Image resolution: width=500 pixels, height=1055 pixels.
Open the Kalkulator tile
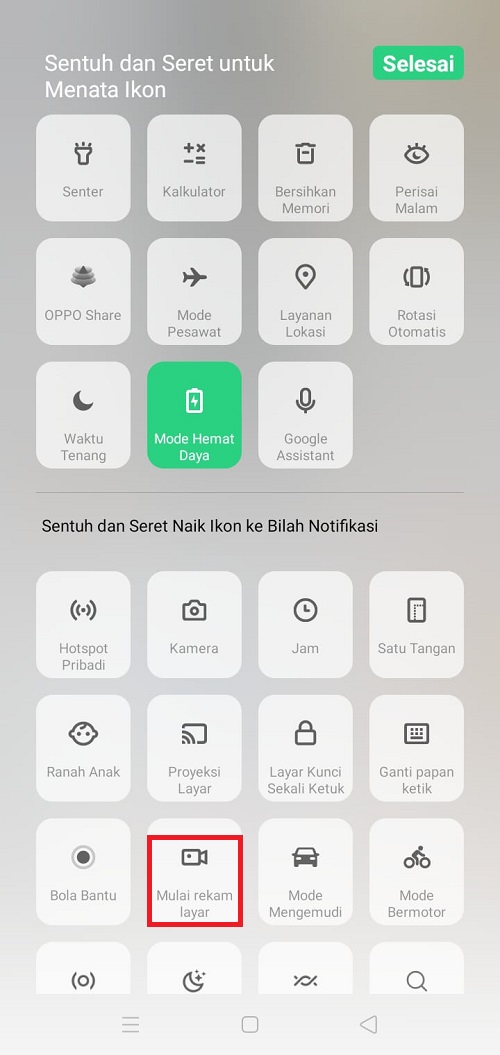194,168
